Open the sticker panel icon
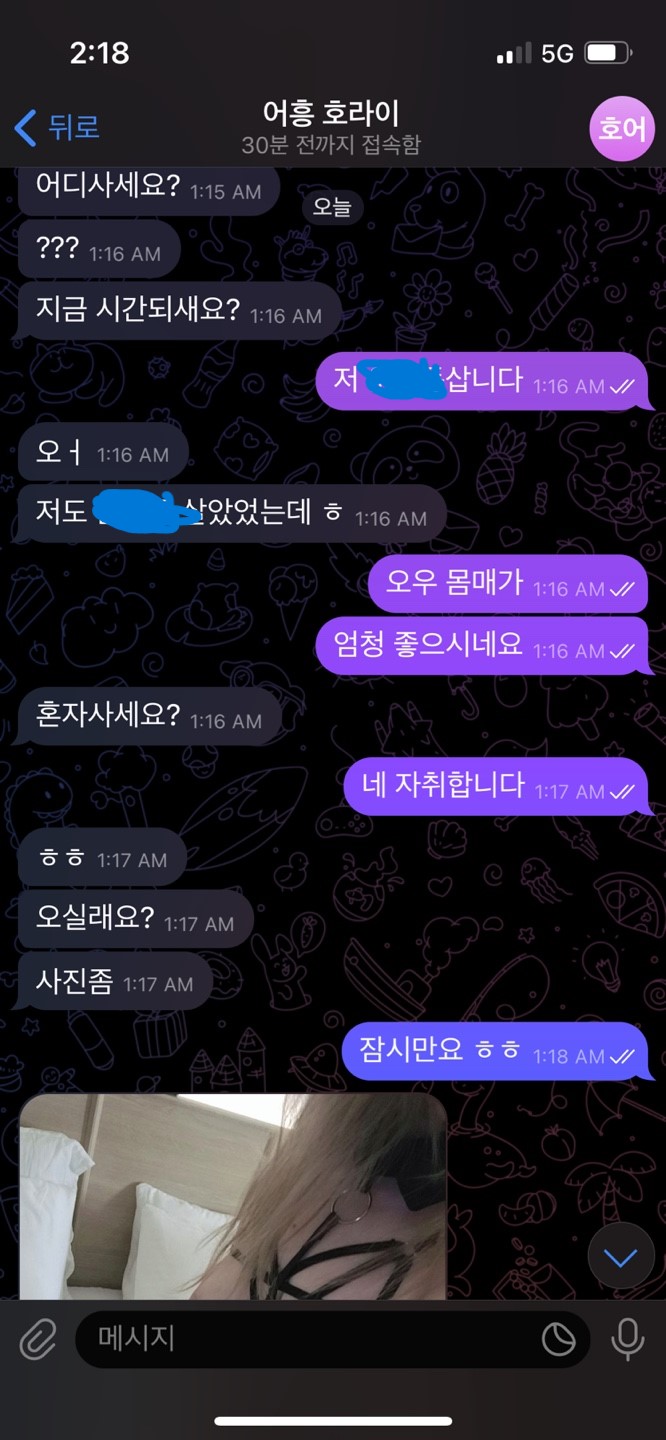The image size is (666, 1440). [556, 1339]
